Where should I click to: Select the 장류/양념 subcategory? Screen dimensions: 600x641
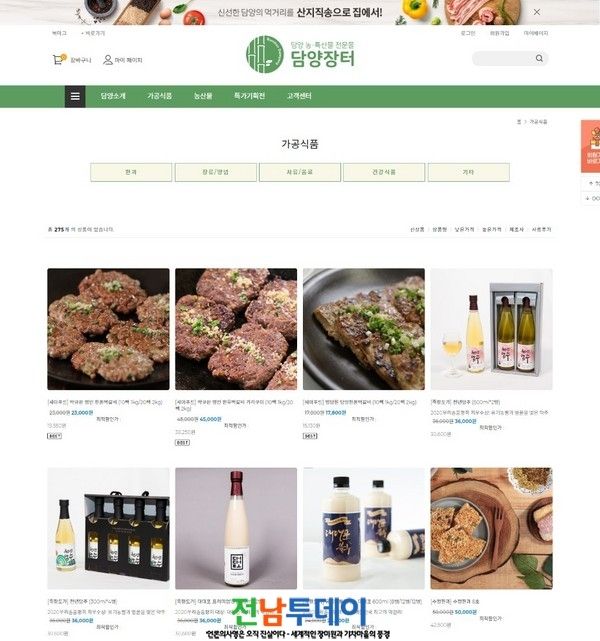(x=215, y=172)
